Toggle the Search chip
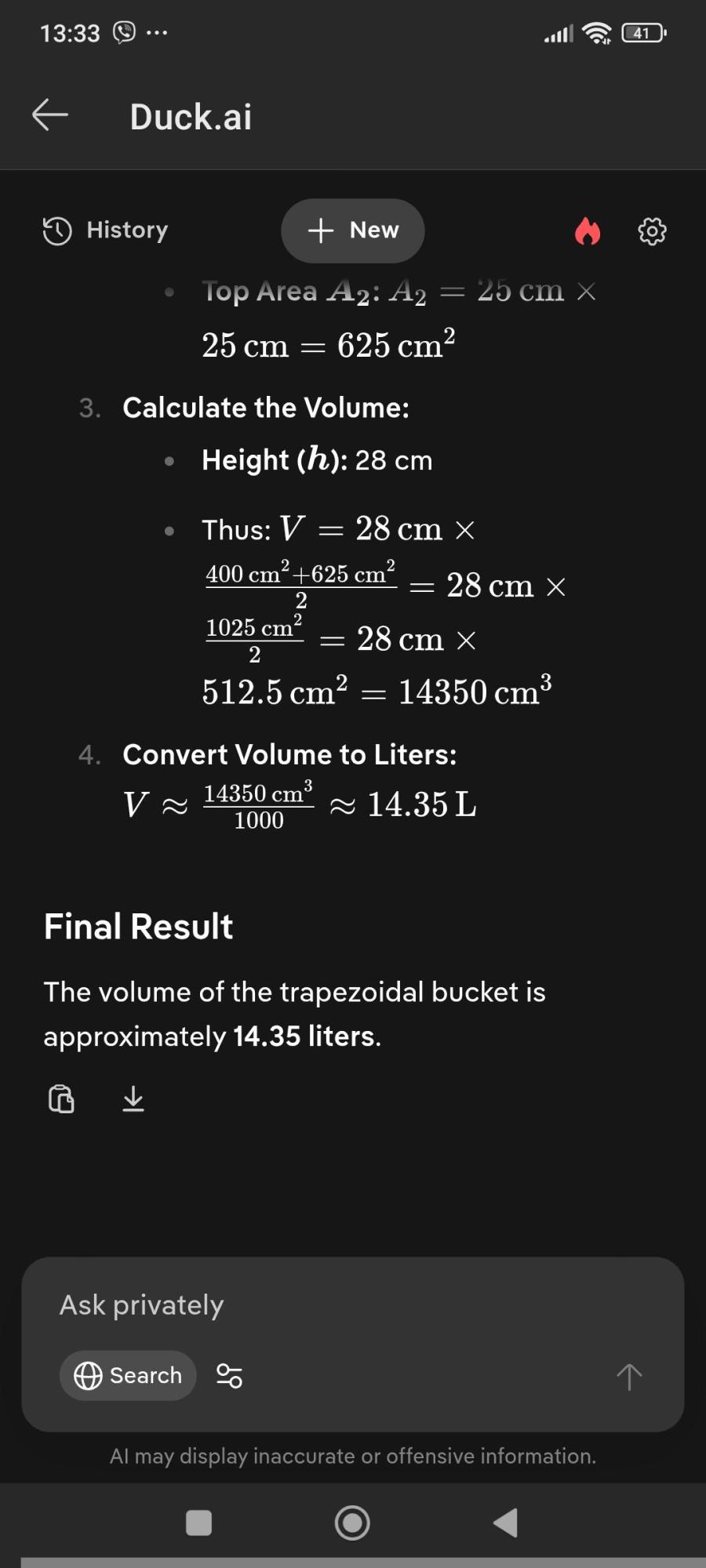Image resolution: width=706 pixels, height=1568 pixels. pos(128,1375)
